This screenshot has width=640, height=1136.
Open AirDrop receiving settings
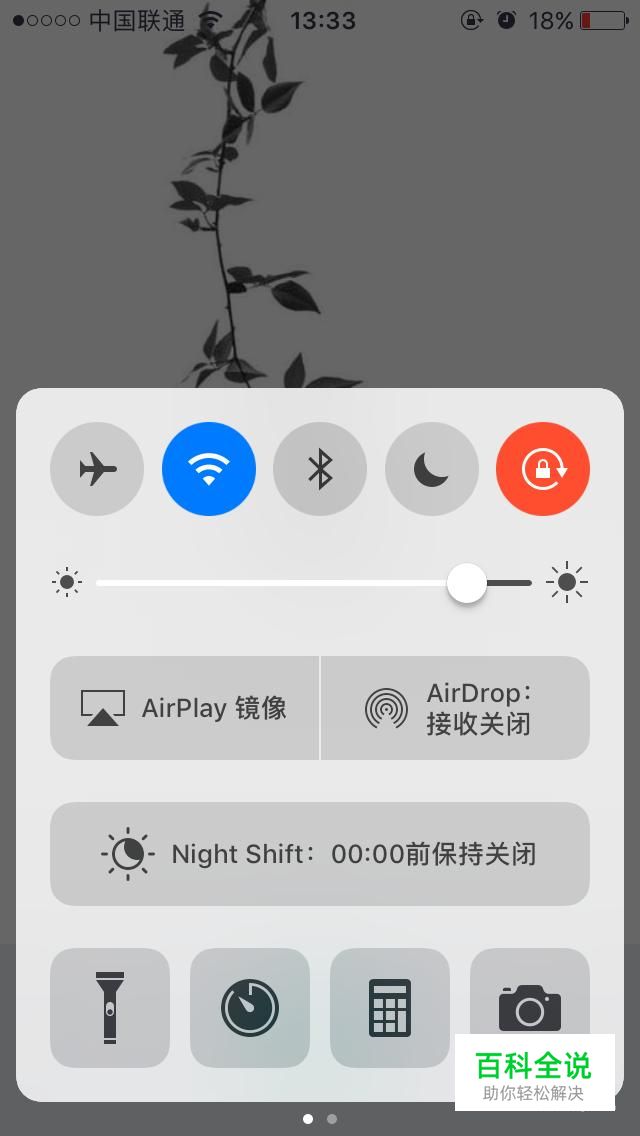point(455,708)
